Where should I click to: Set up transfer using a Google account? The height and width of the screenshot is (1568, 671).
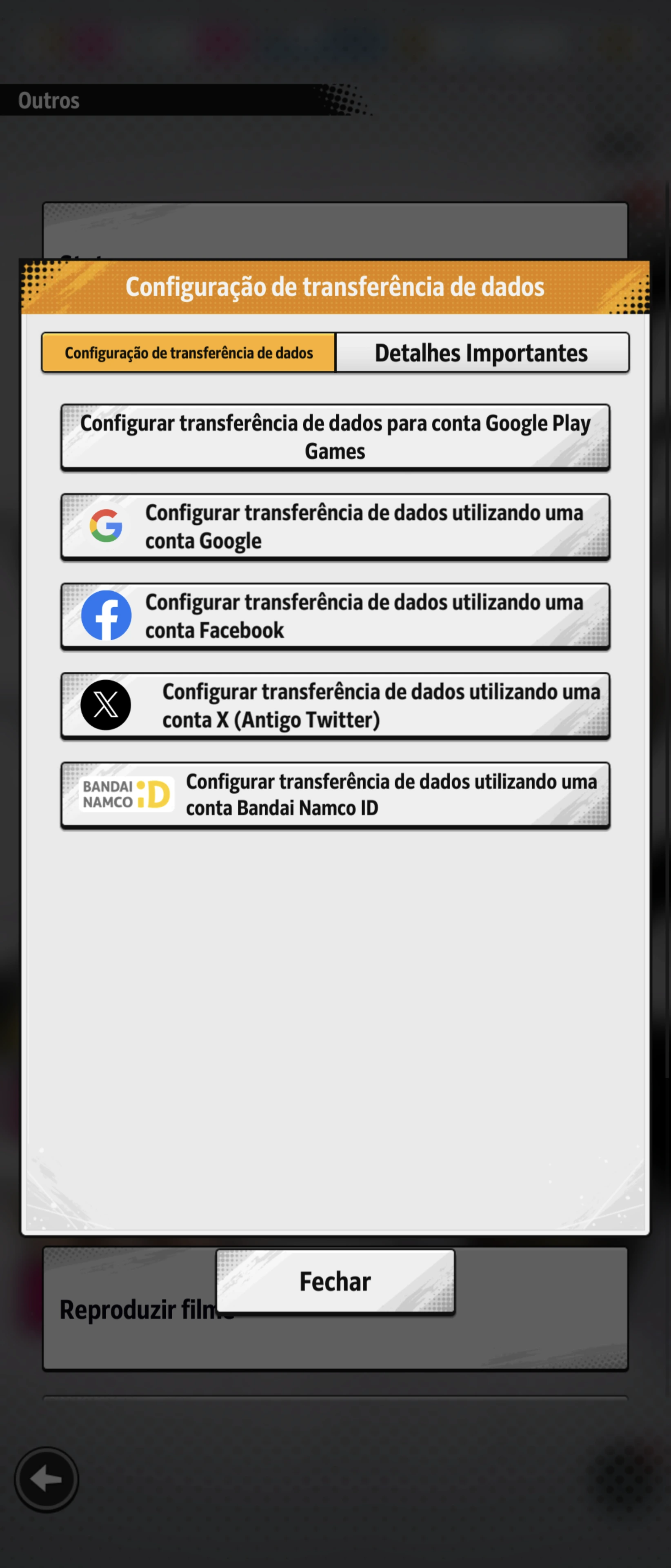click(335, 526)
